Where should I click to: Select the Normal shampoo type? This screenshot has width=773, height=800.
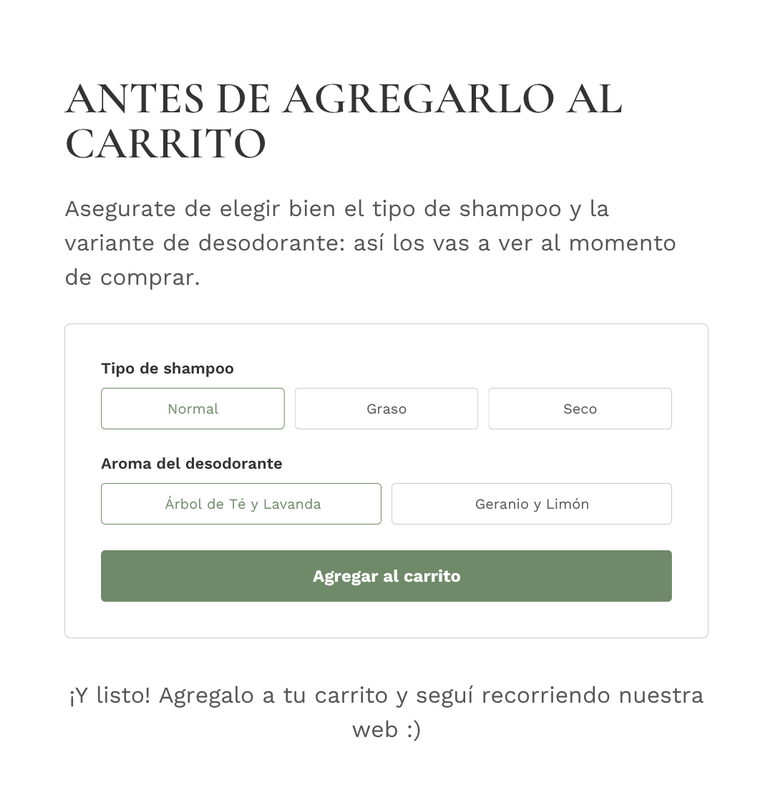pyautogui.click(x=192, y=409)
